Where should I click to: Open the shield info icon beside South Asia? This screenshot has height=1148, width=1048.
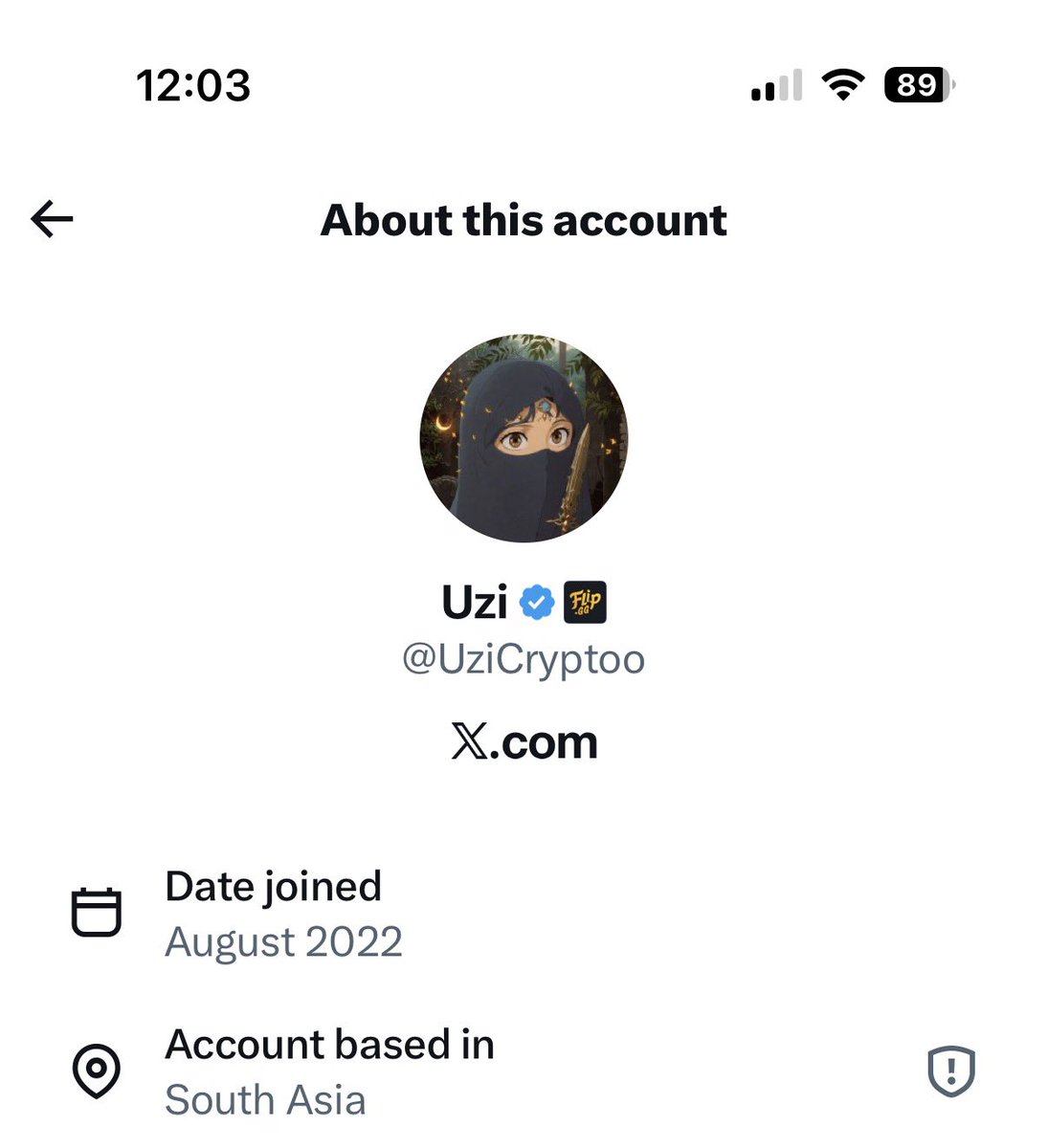951,1071
